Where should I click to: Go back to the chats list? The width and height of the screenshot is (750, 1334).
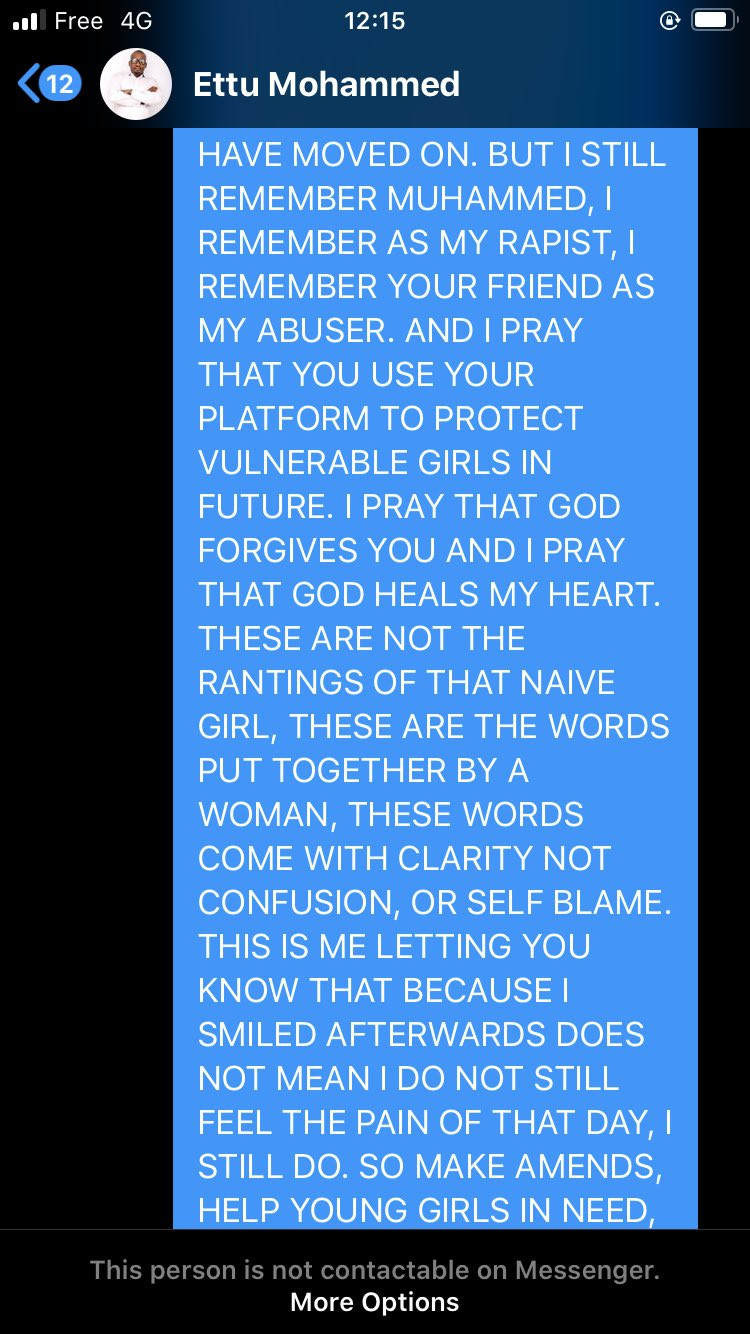click(x=48, y=84)
